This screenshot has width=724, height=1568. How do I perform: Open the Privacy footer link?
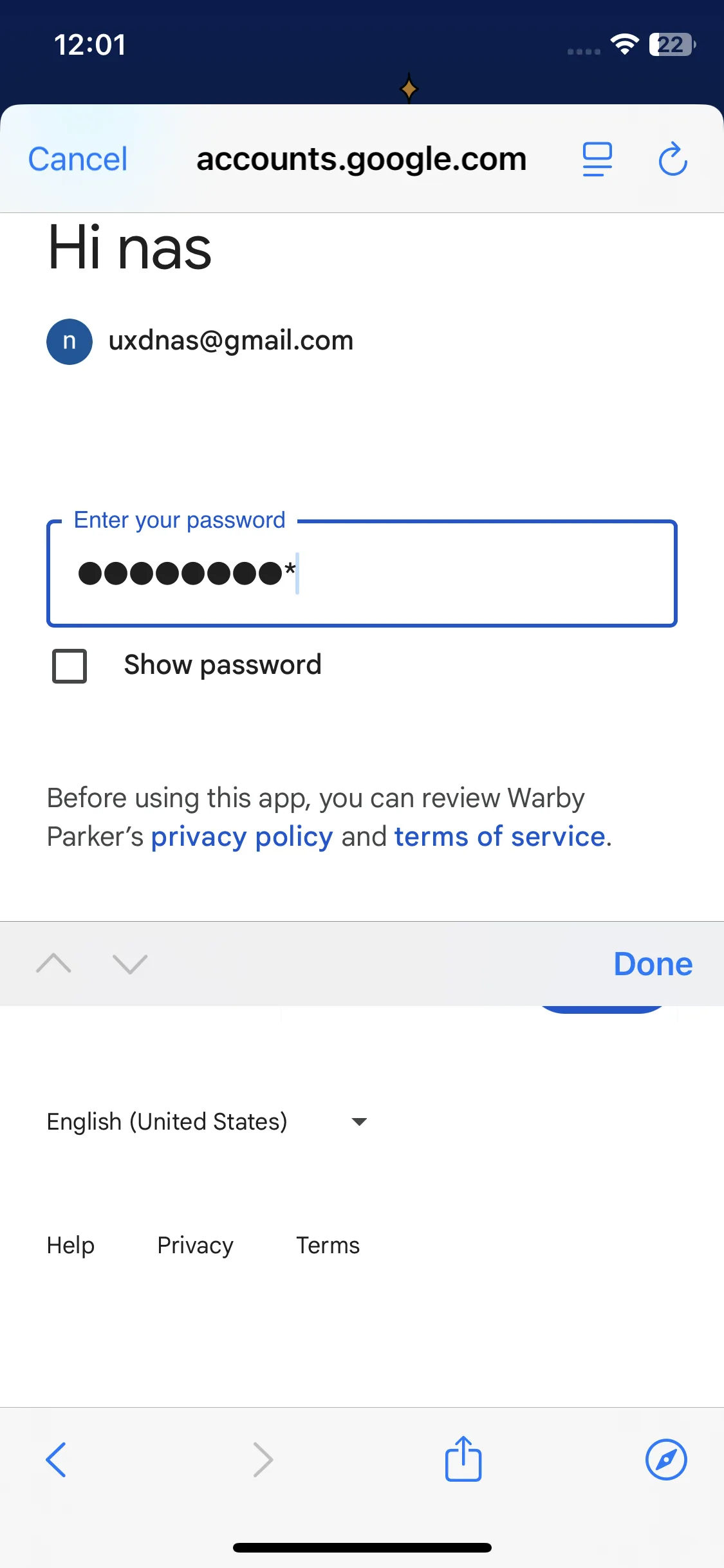(195, 1245)
